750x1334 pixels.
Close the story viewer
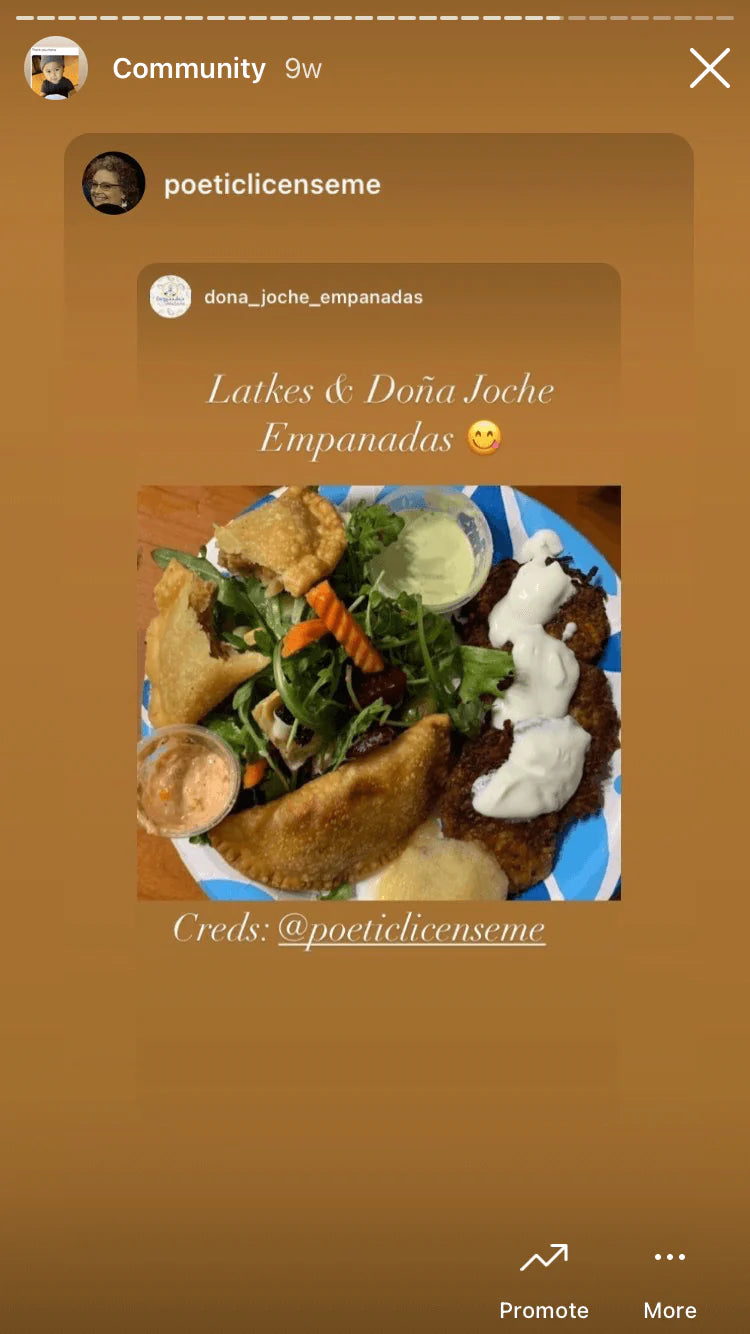(x=709, y=69)
